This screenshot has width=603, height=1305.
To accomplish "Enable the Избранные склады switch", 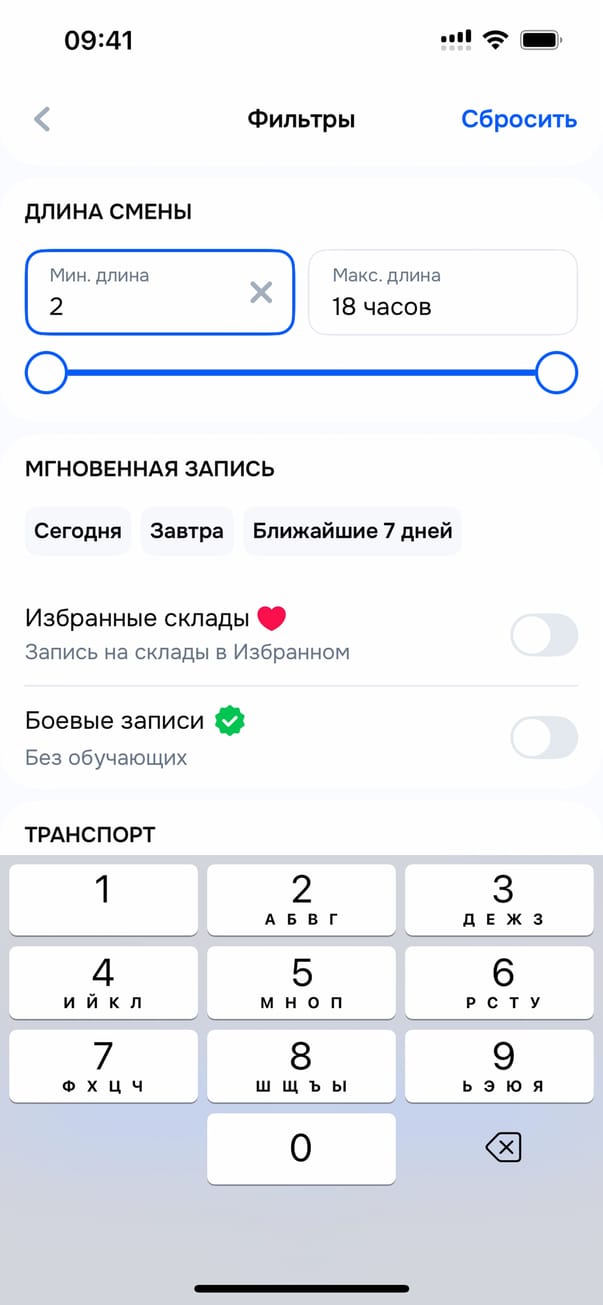I will (543, 635).
